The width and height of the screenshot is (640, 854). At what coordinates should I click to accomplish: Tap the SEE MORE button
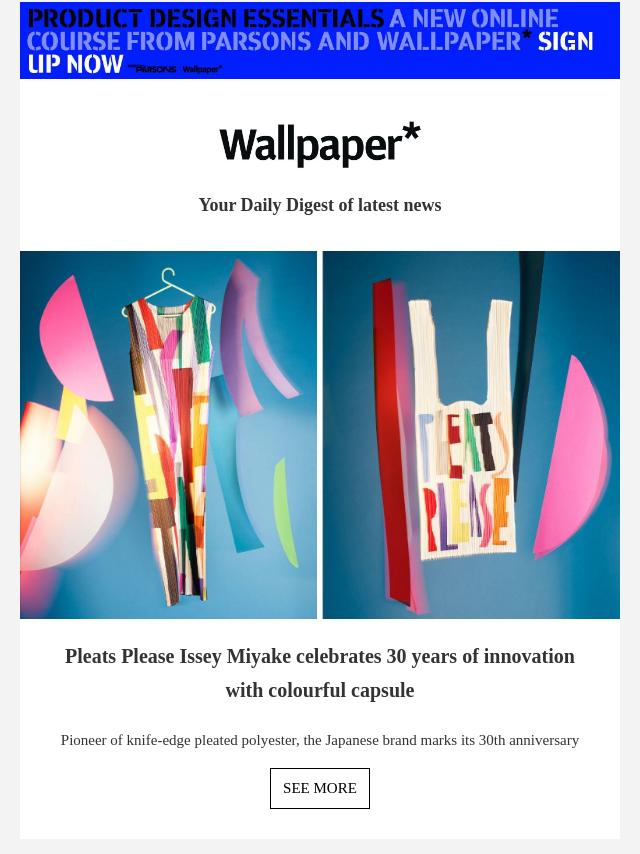click(x=320, y=788)
